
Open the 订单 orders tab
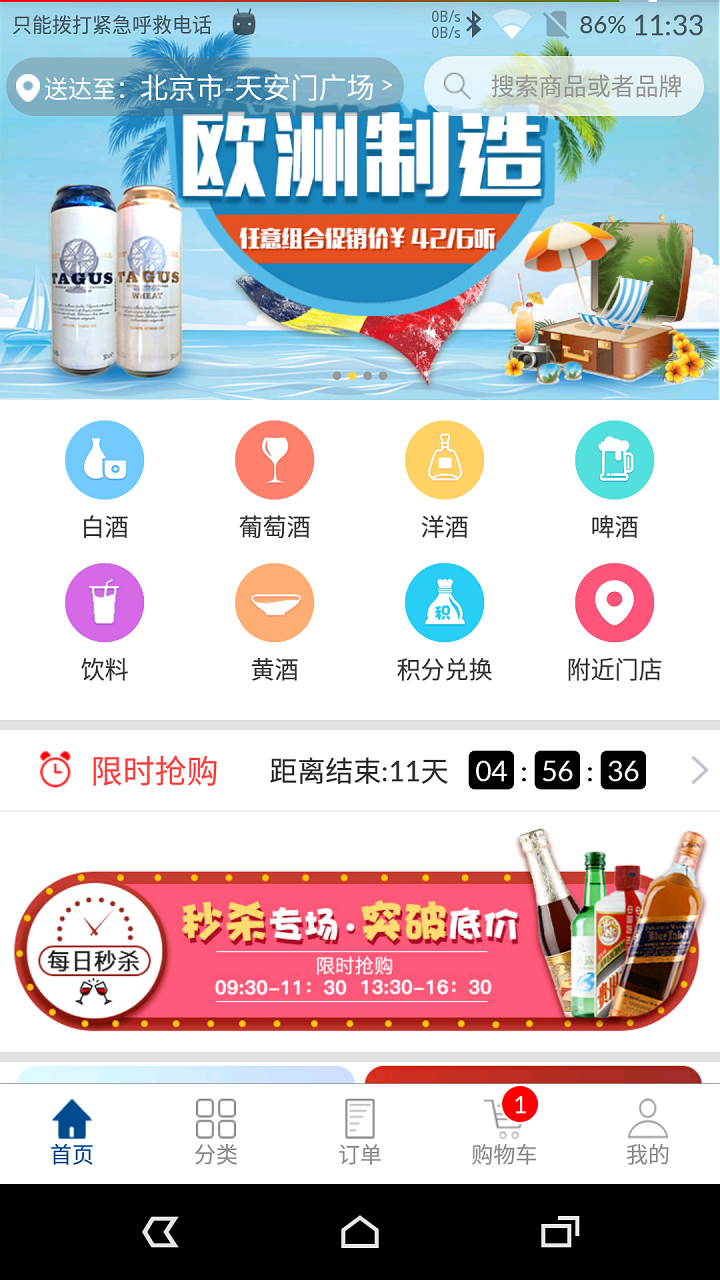coord(360,1133)
